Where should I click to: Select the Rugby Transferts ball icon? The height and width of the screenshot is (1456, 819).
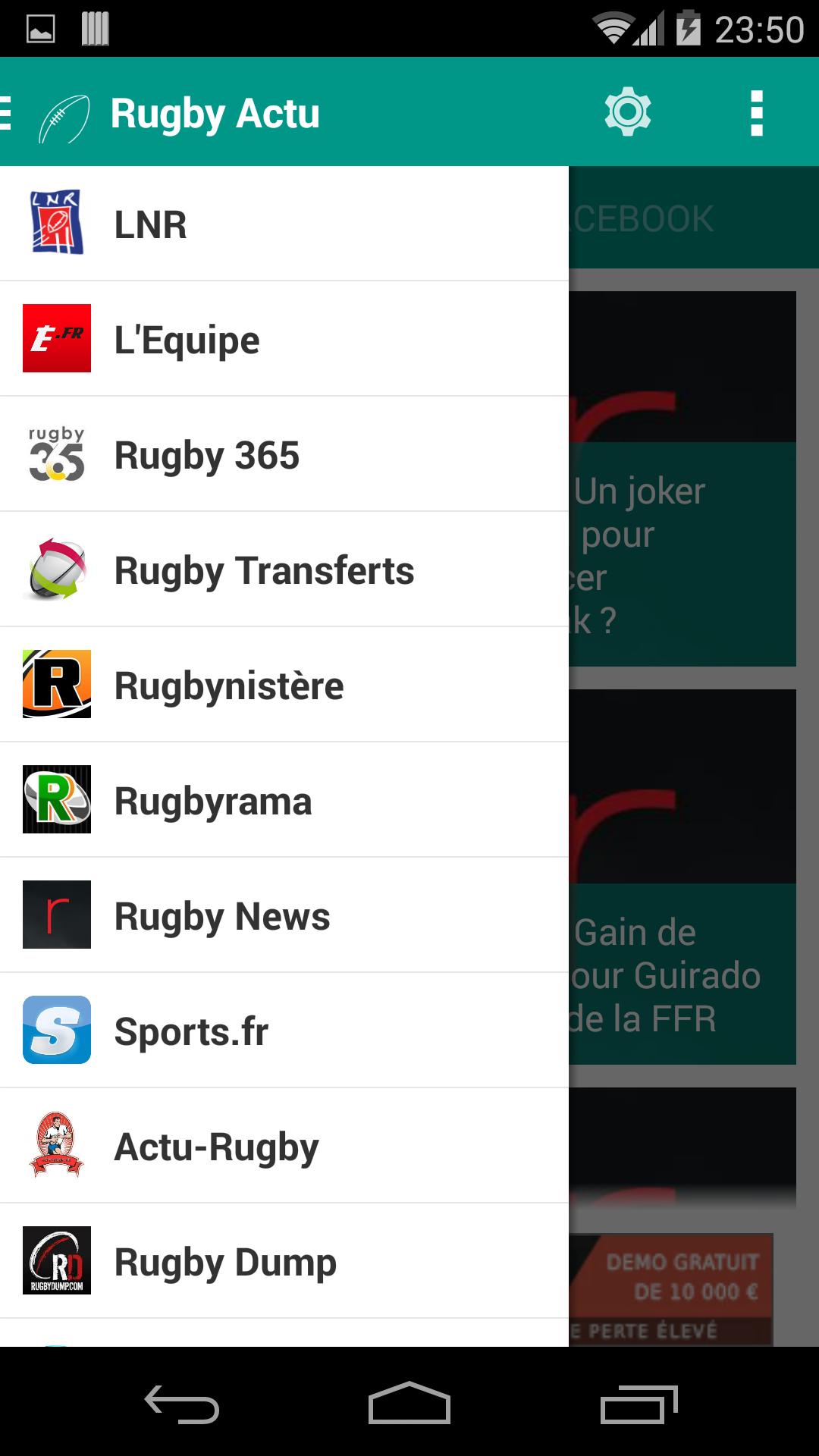(57, 569)
